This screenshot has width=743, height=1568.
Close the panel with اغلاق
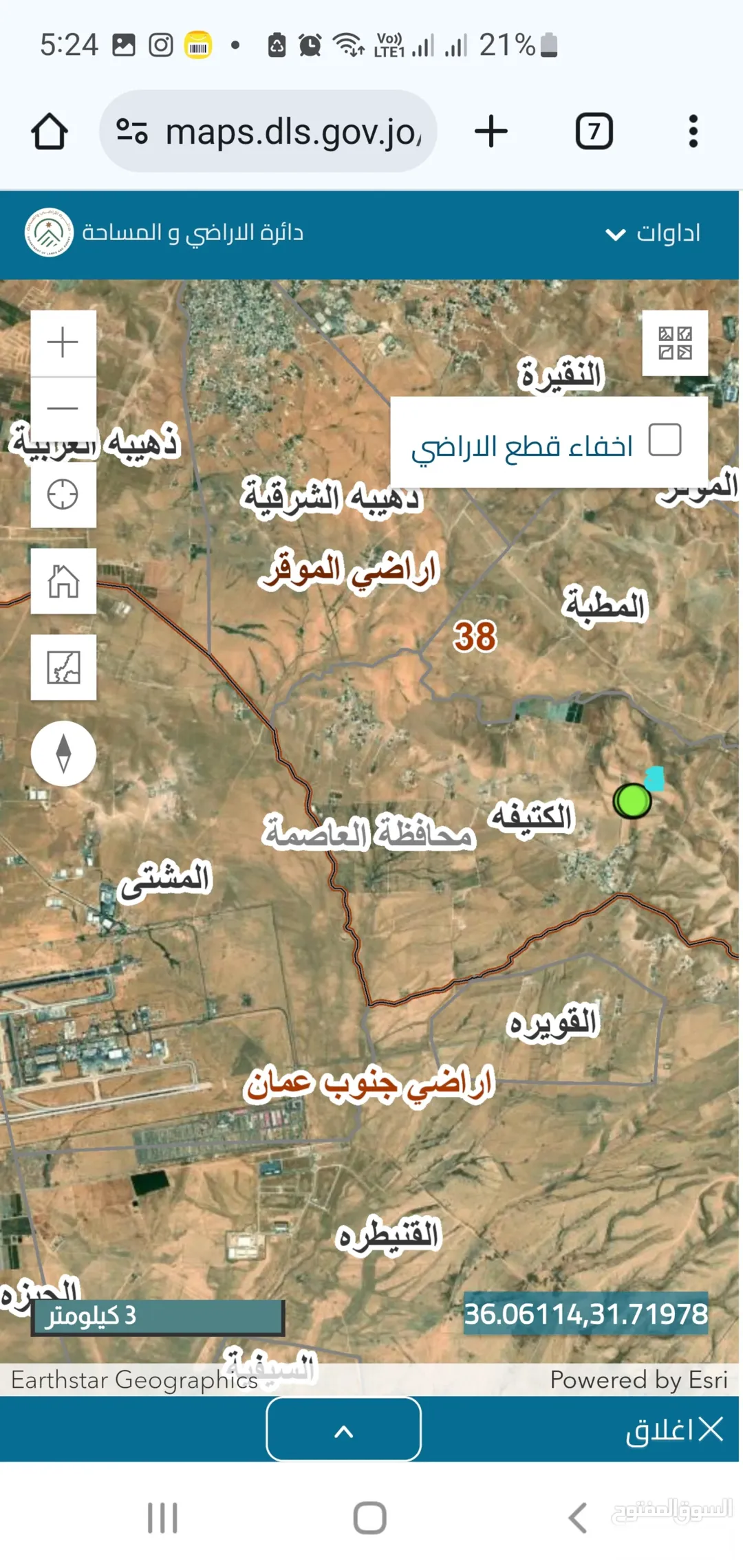click(674, 1429)
